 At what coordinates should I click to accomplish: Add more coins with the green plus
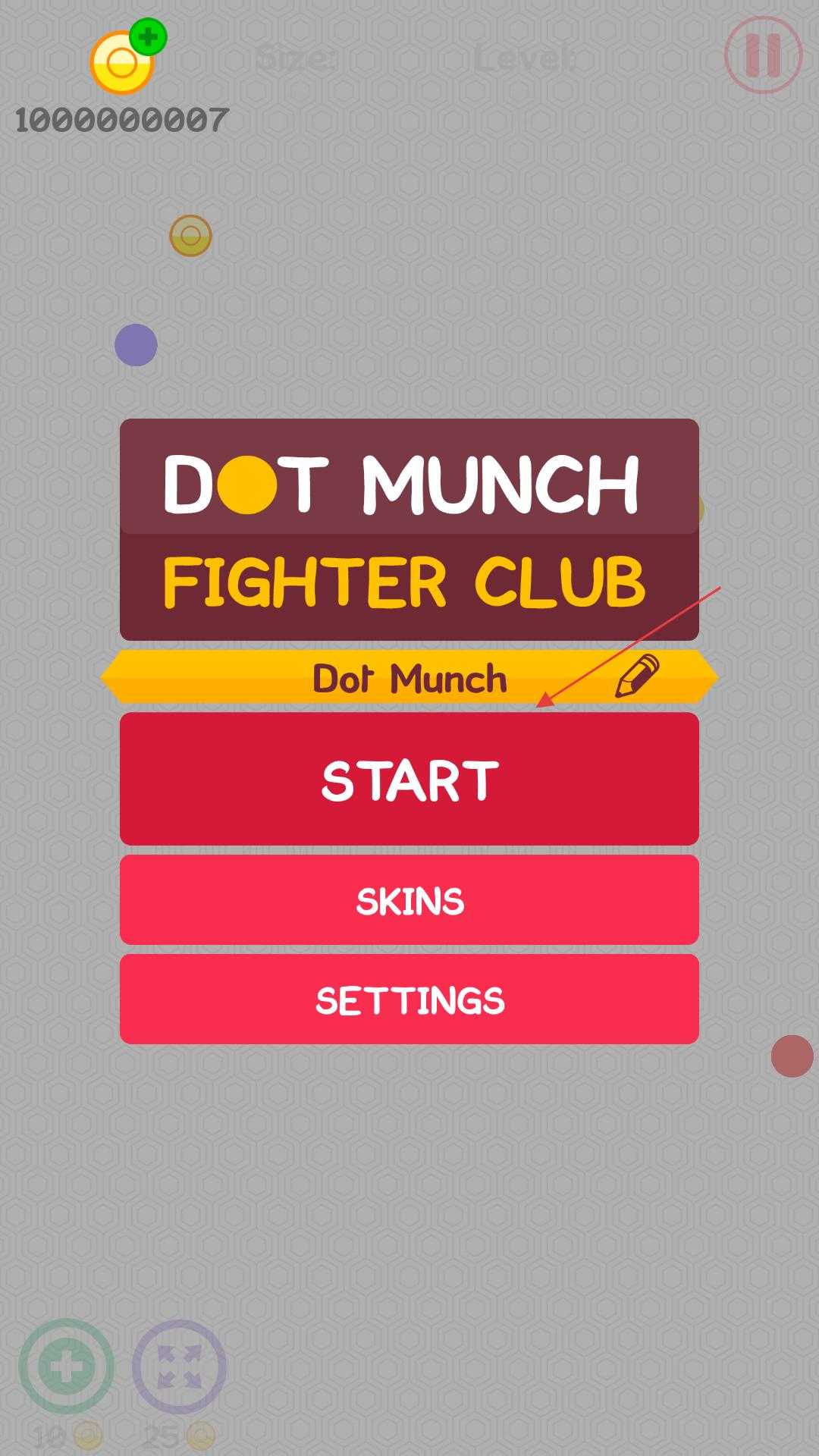[148, 37]
